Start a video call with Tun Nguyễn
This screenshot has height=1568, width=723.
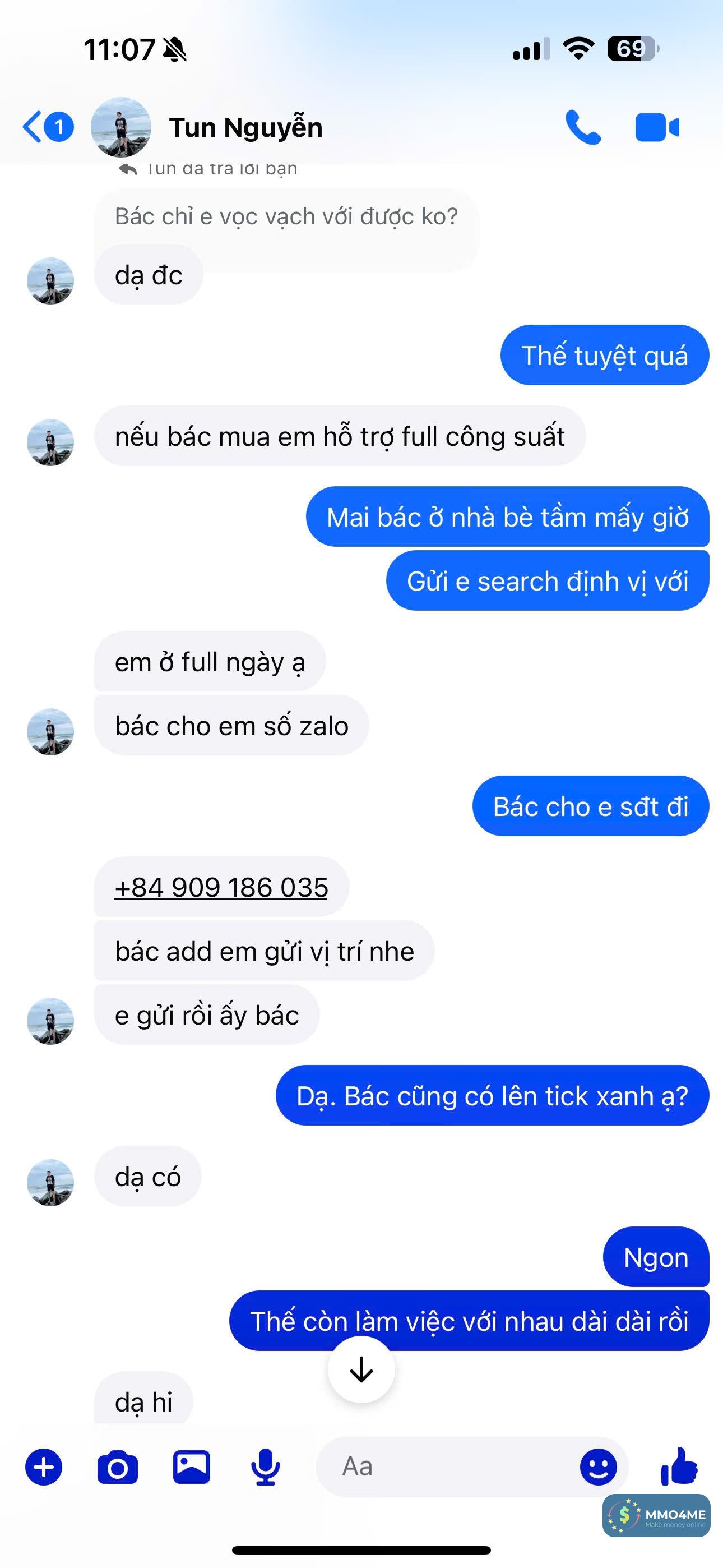tap(657, 127)
